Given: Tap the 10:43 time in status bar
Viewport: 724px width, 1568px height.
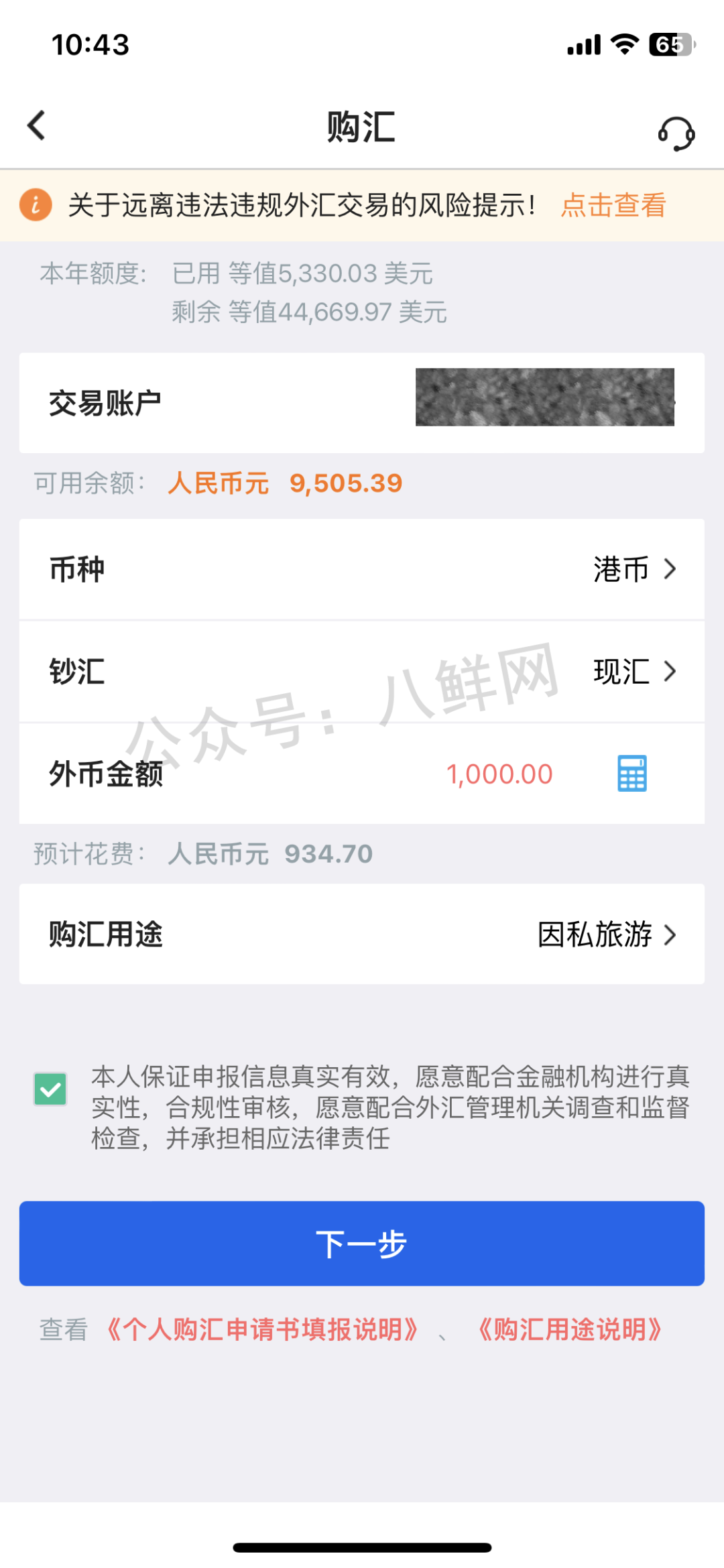Looking at the screenshot, I should (91, 44).
